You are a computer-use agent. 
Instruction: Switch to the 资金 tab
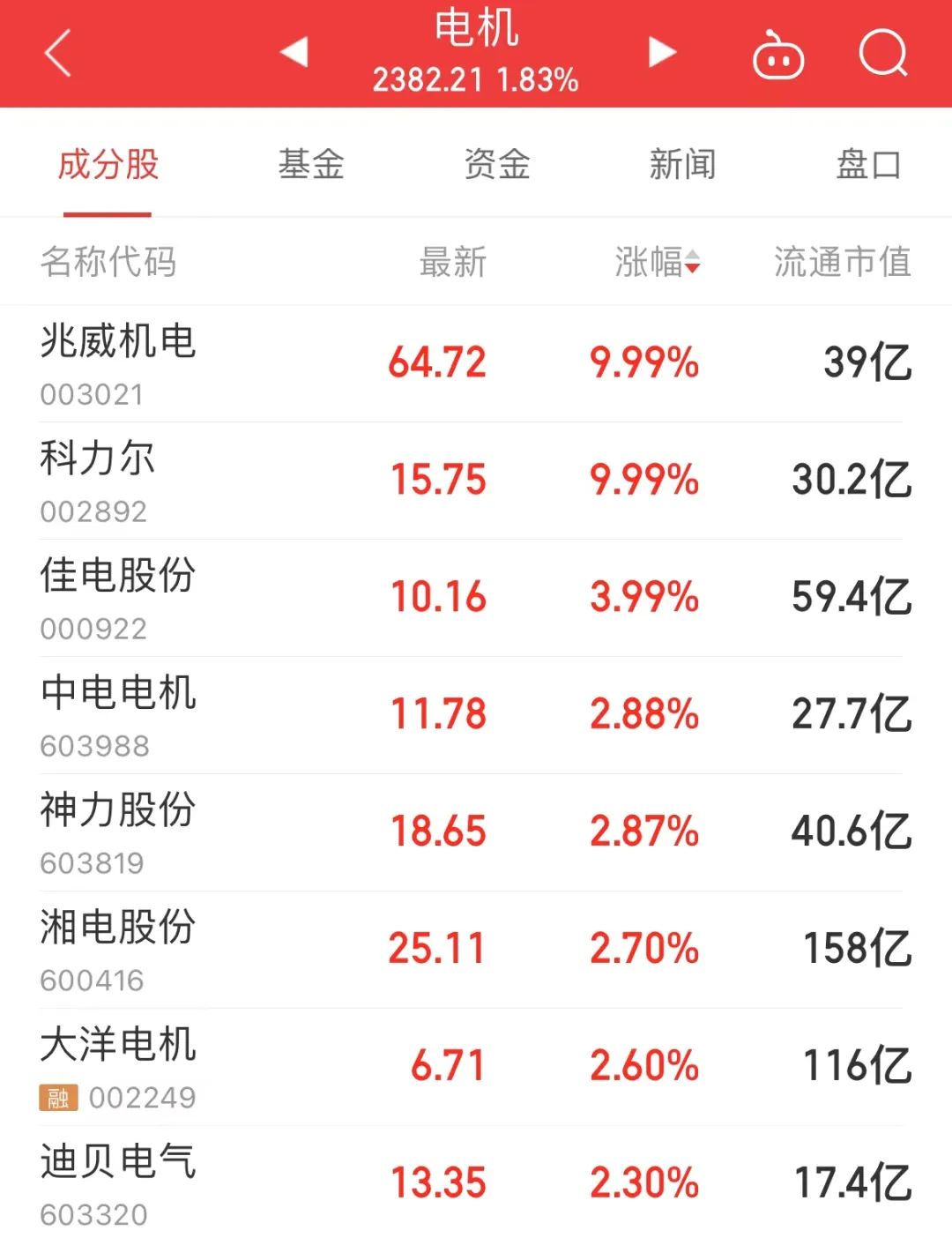(x=497, y=164)
